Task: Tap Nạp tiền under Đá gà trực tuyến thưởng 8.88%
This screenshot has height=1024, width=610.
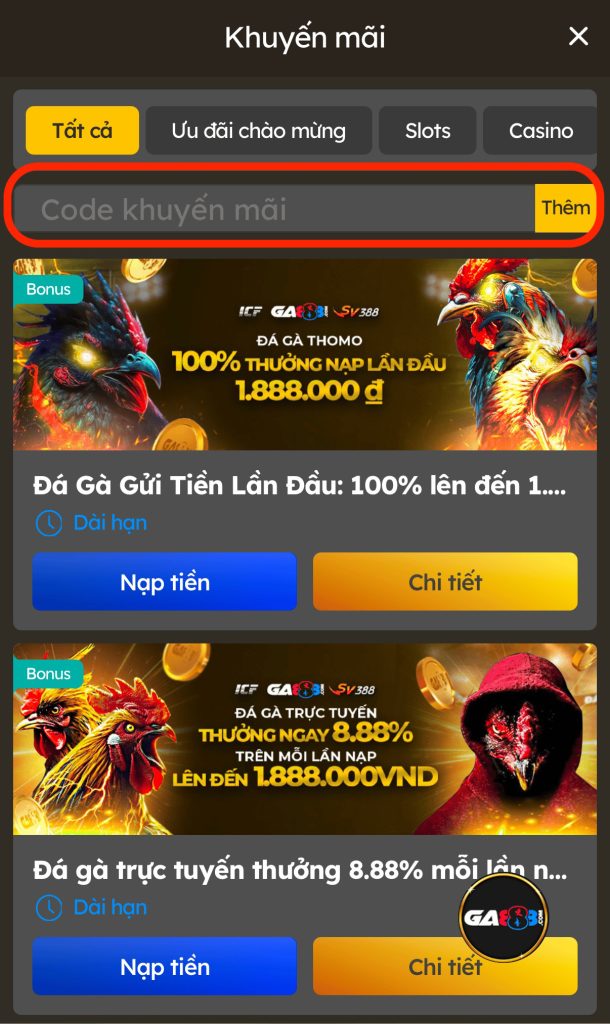Action: (x=165, y=967)
